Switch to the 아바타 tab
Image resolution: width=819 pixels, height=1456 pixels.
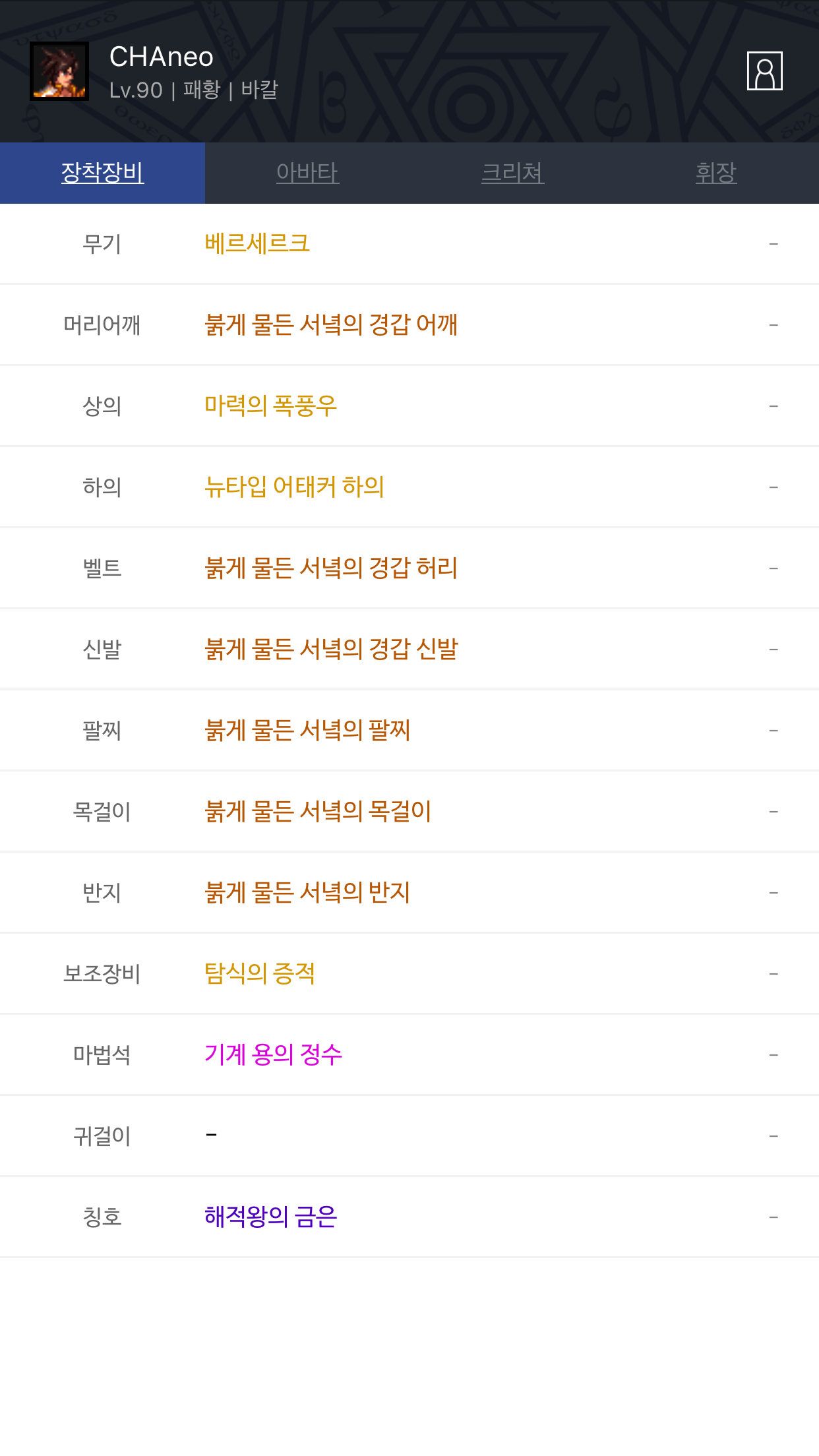pyautogui.click(x=307, y=173)
